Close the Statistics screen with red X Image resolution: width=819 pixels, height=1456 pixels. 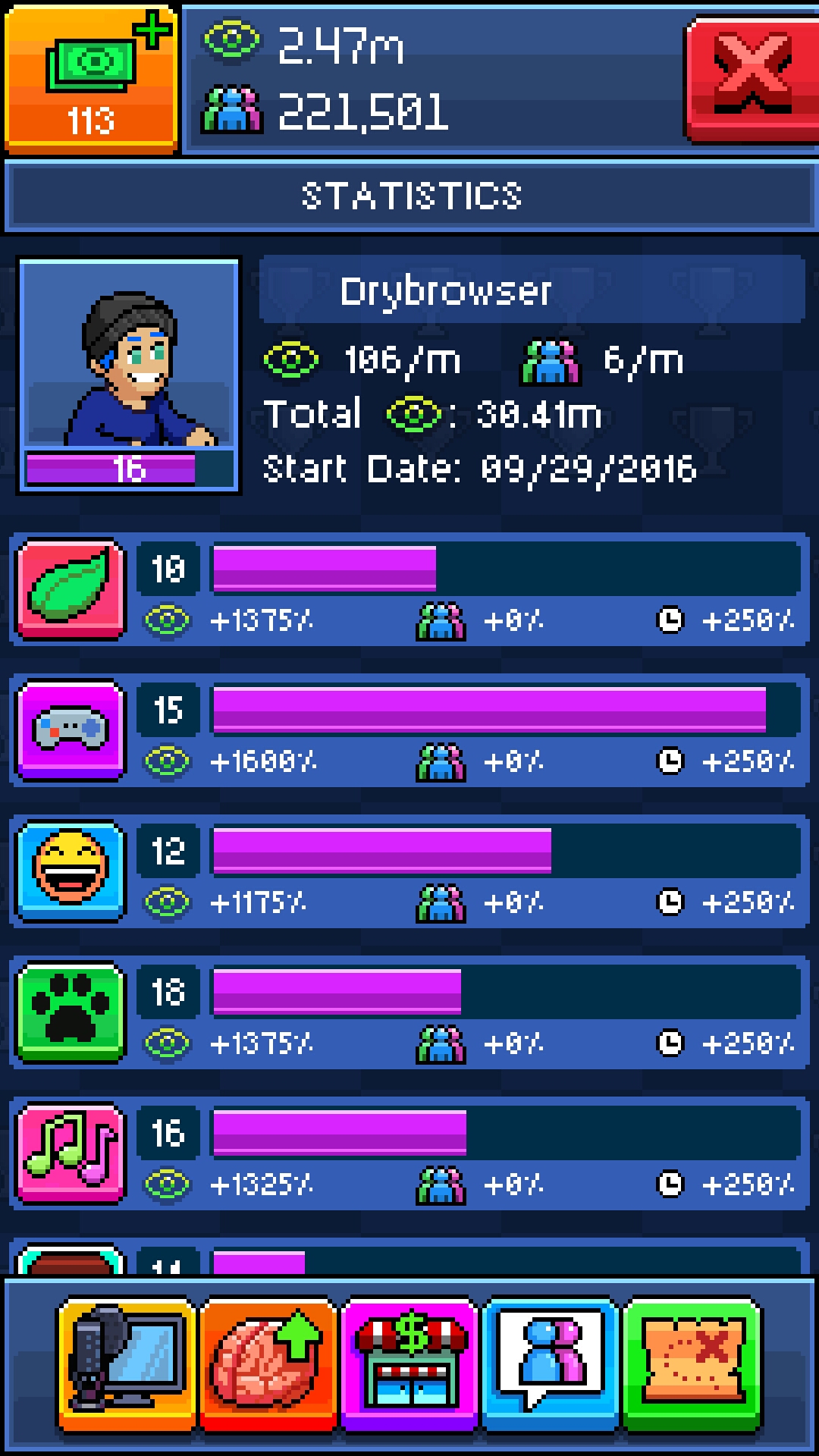[x=752, y=77]
